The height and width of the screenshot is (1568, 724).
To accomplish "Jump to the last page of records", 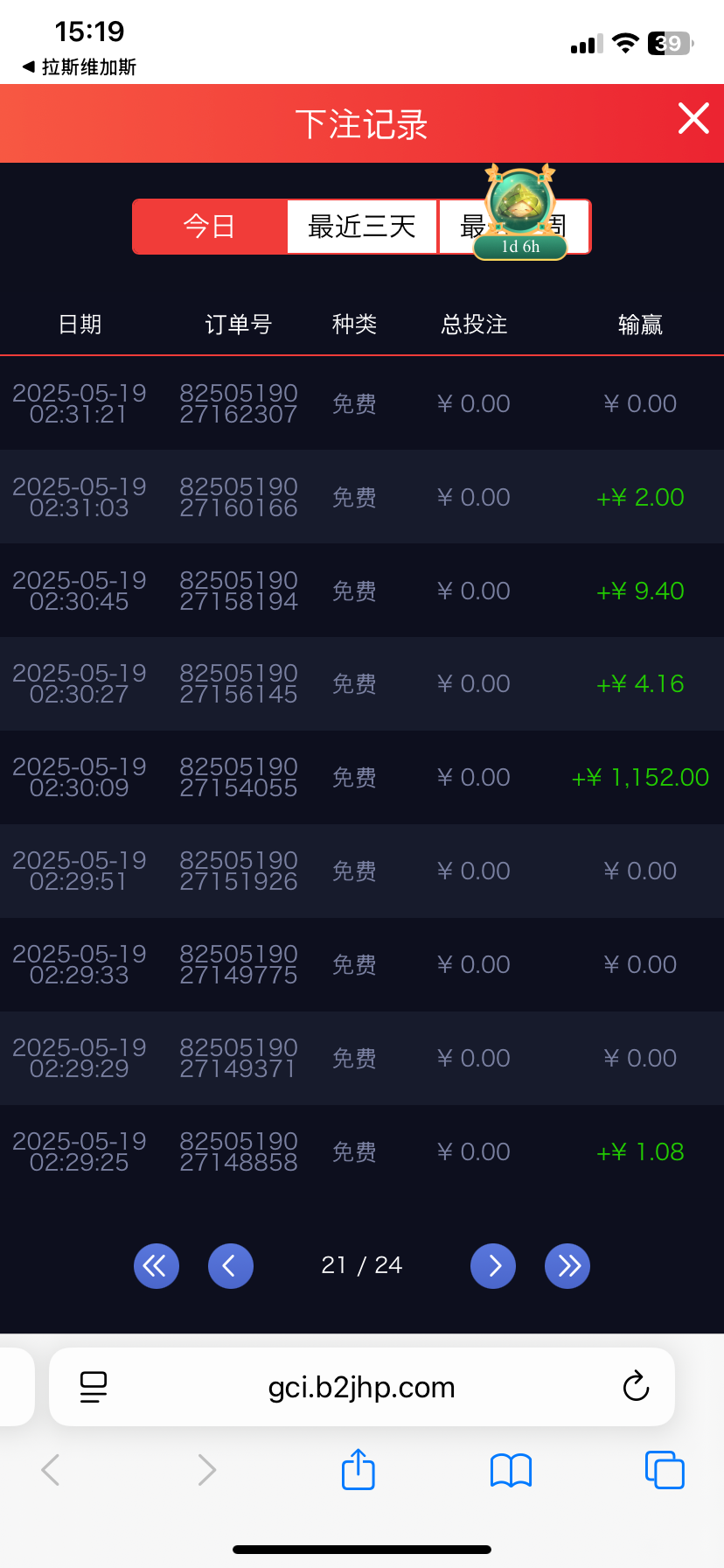I will [567, 1265].
